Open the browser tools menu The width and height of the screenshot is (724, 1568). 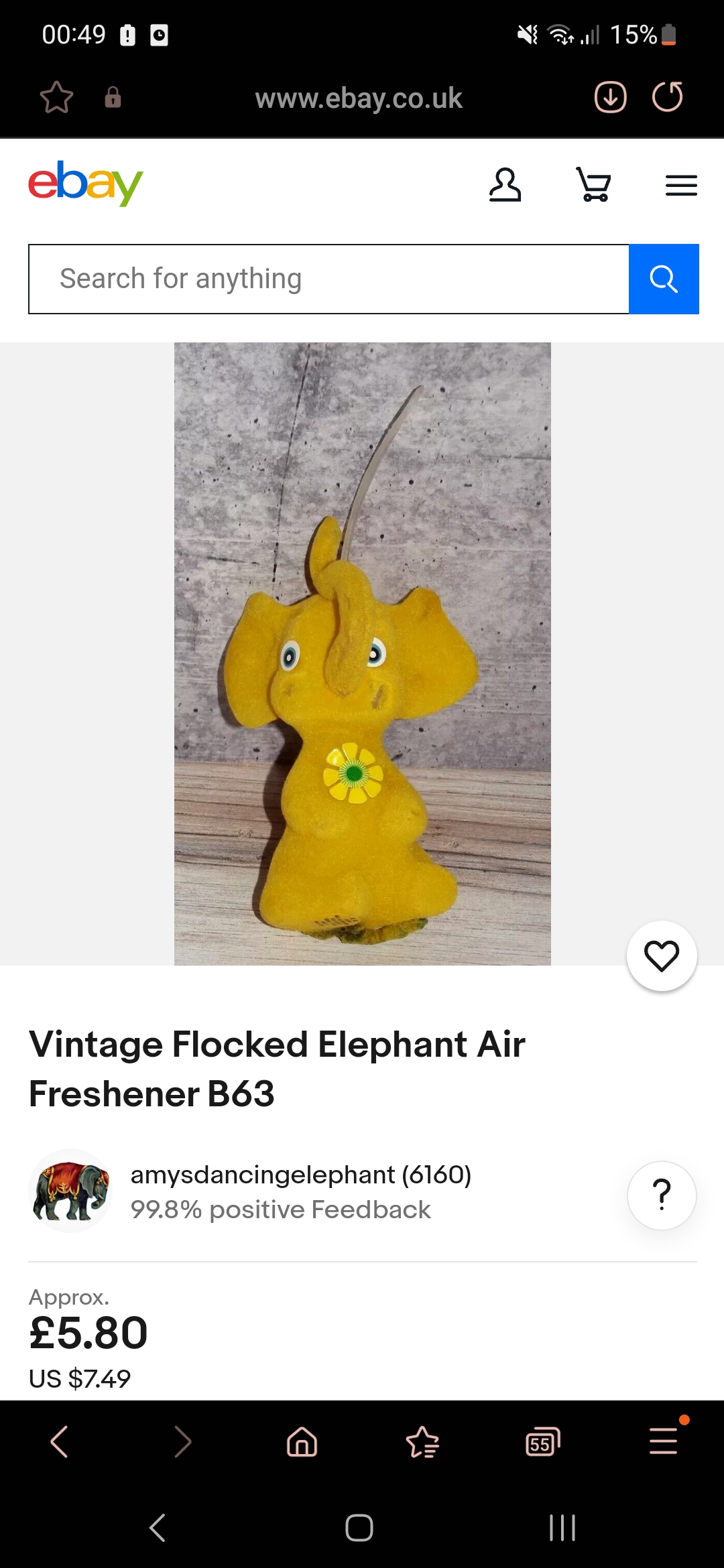point(664,1441)
